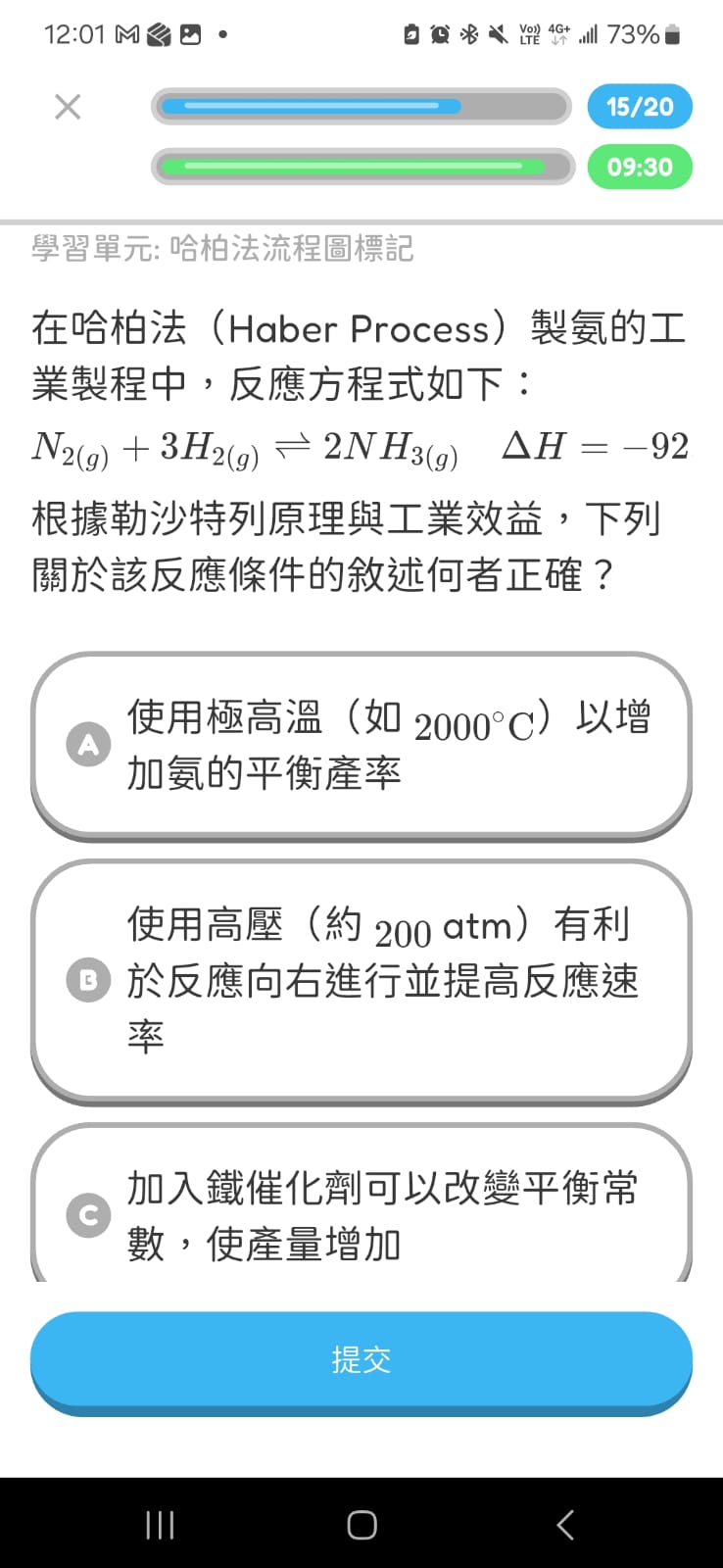723x1568 pixels.
Task: Open the Gmail notification icon
Action: point(127,34)
